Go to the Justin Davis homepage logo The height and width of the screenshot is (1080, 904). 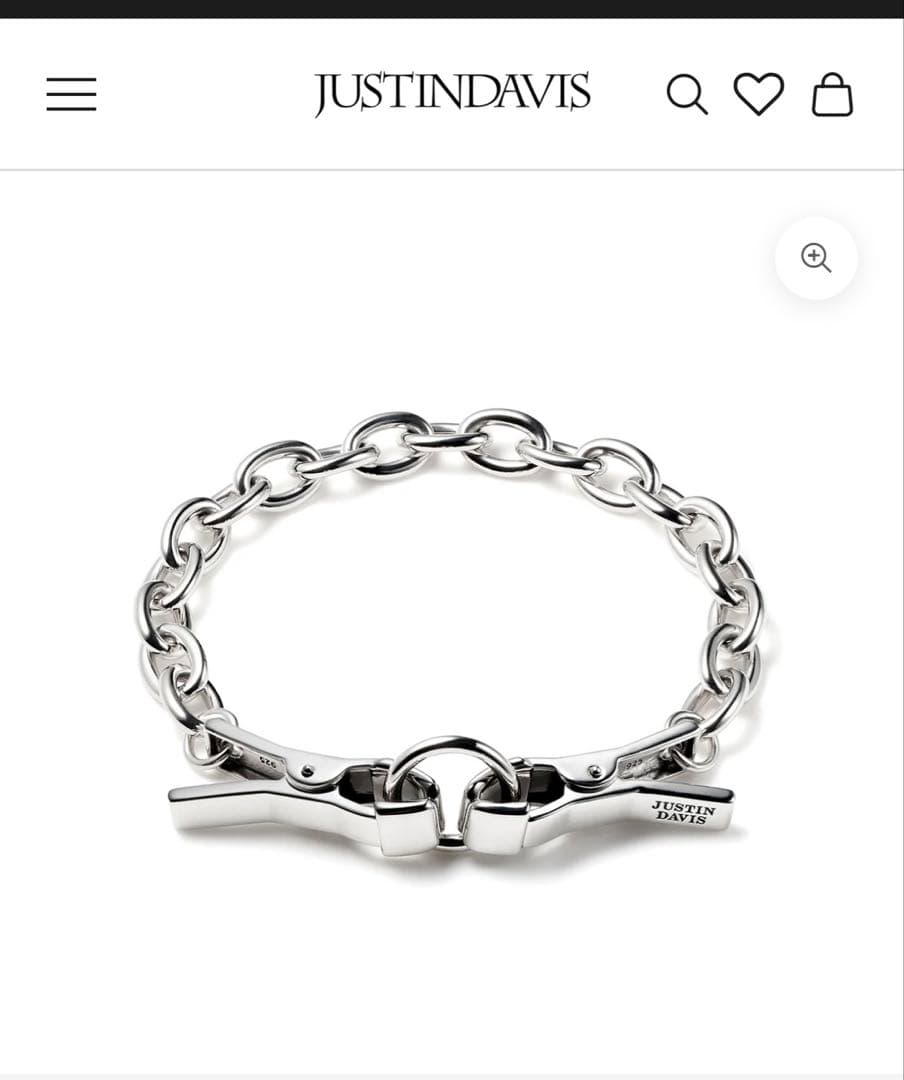click(x=452, y=94)
